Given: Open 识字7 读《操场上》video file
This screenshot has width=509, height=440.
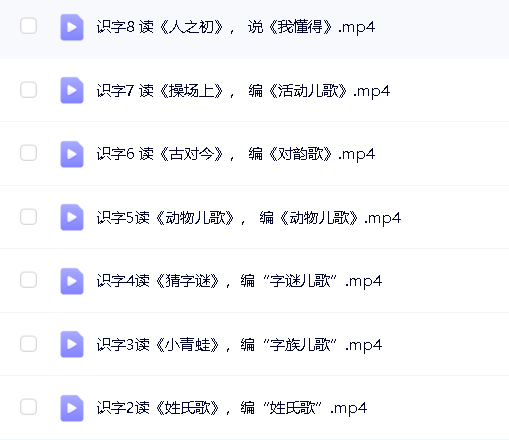Looking at the screenshot, I should click(x=243, y=91).
